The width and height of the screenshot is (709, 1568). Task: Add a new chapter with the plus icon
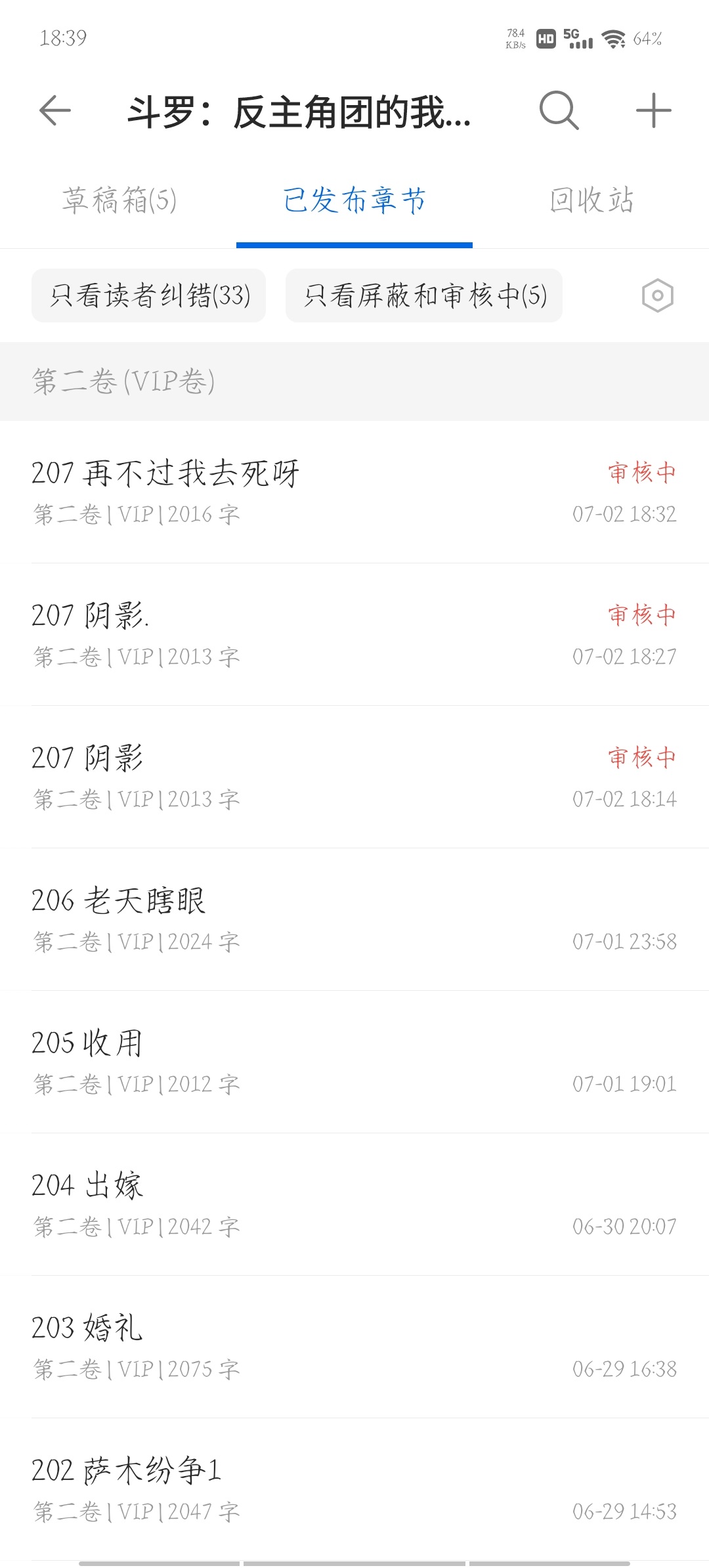654,110
